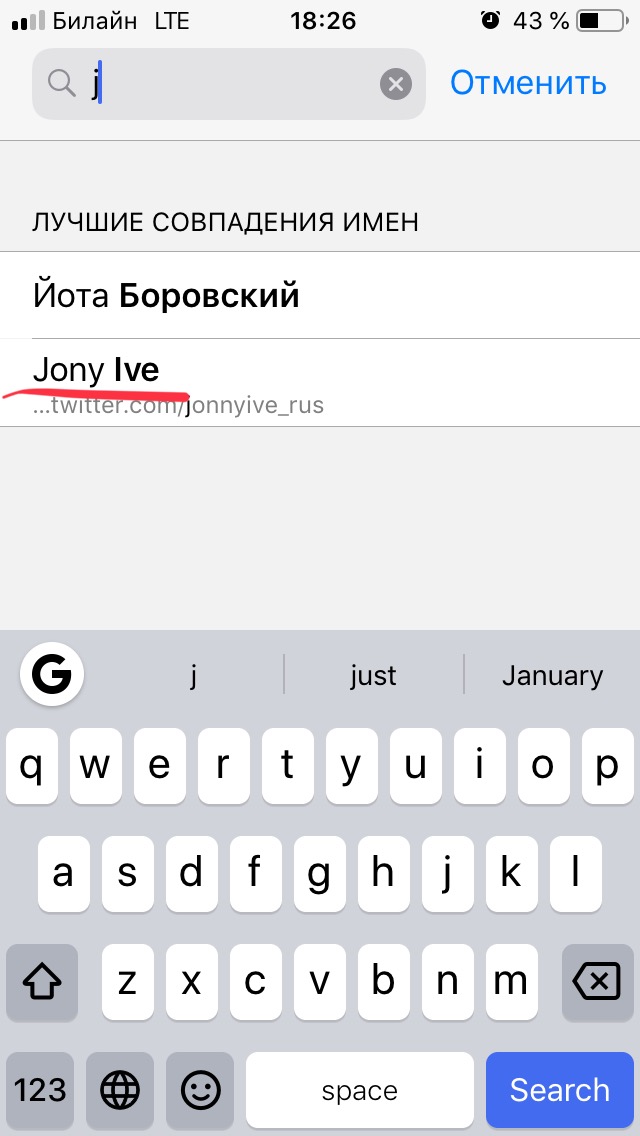Viewport: 640px width, 1136px height.
Task: Open Google search from the keyboard
Action: 52,676
